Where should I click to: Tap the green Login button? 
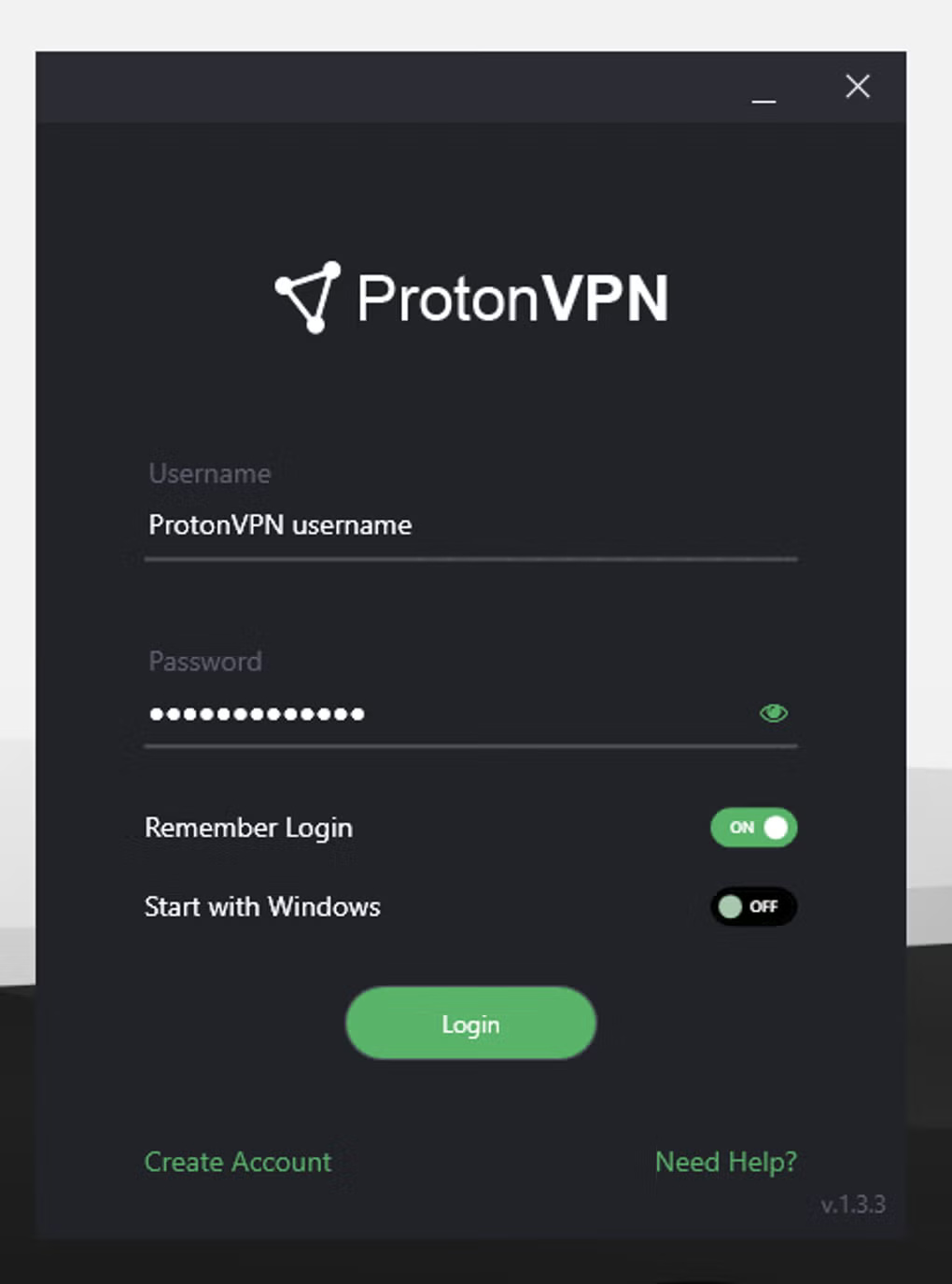(470, 1024)
